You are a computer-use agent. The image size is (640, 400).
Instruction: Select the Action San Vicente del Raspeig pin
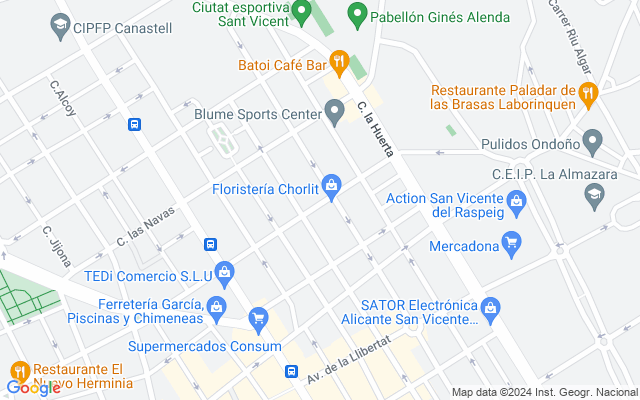(x=516, y=203)
